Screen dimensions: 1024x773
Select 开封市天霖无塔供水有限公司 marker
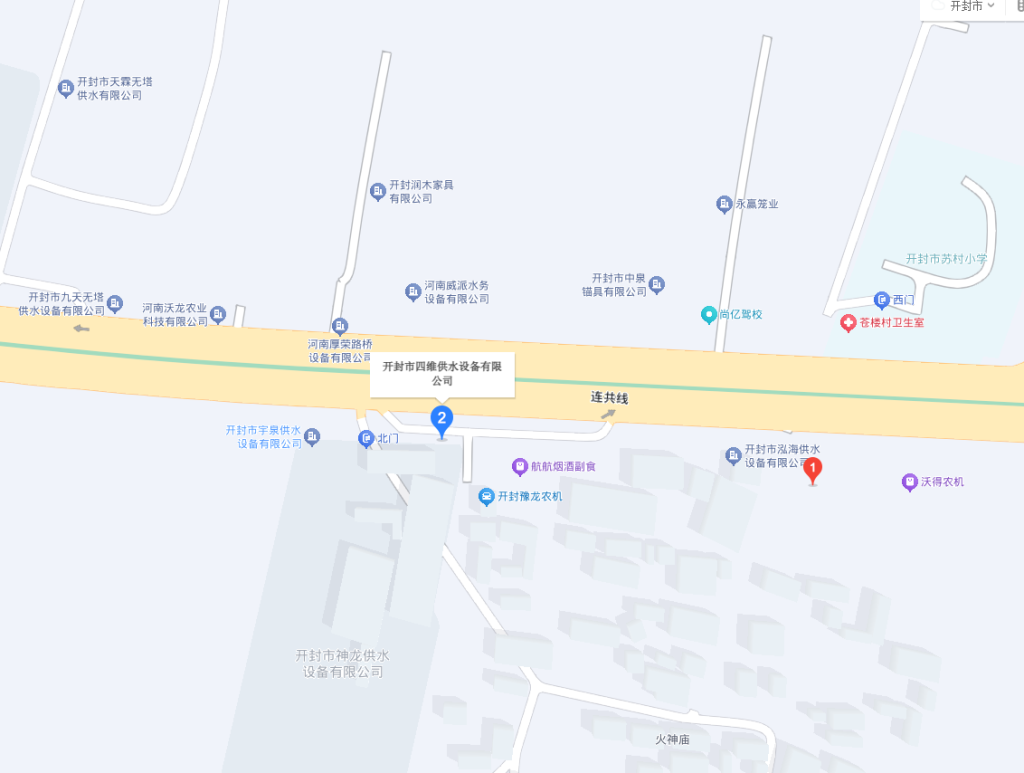[x=66, y=88]
